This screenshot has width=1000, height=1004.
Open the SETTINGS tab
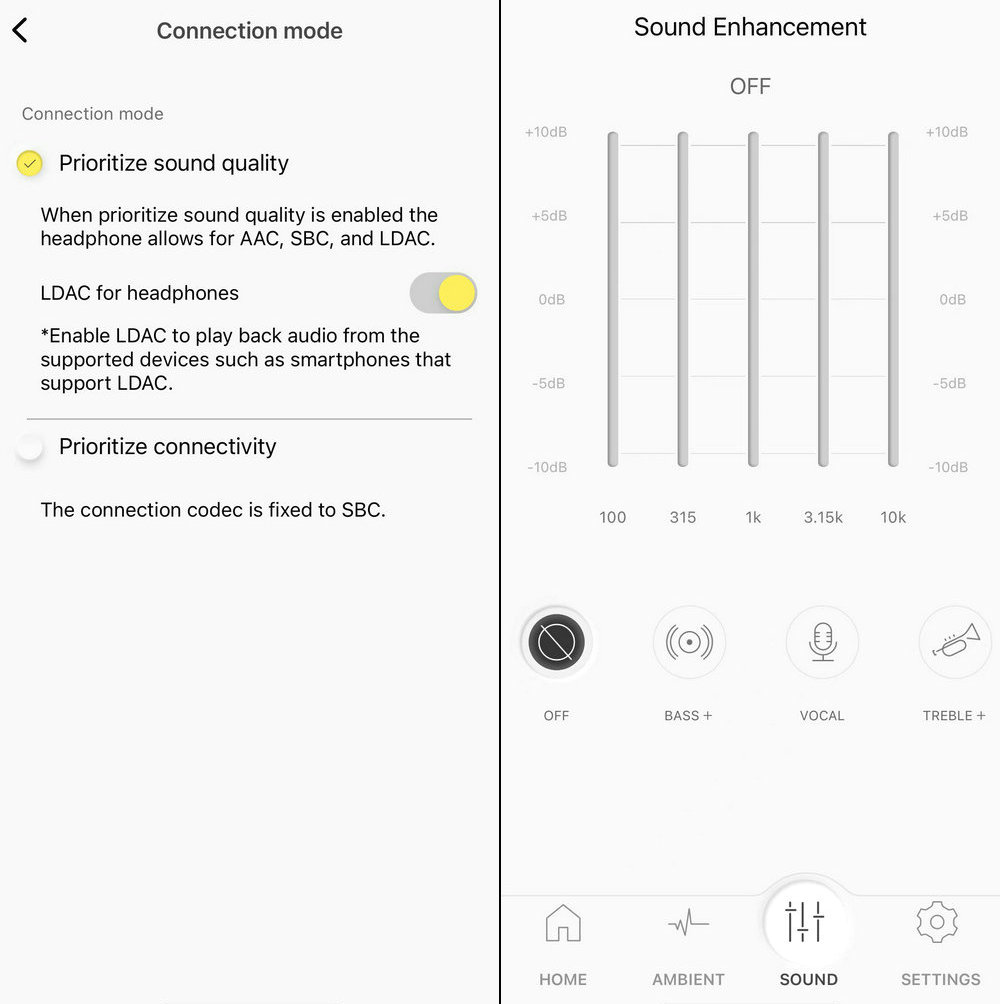point(939,942)
